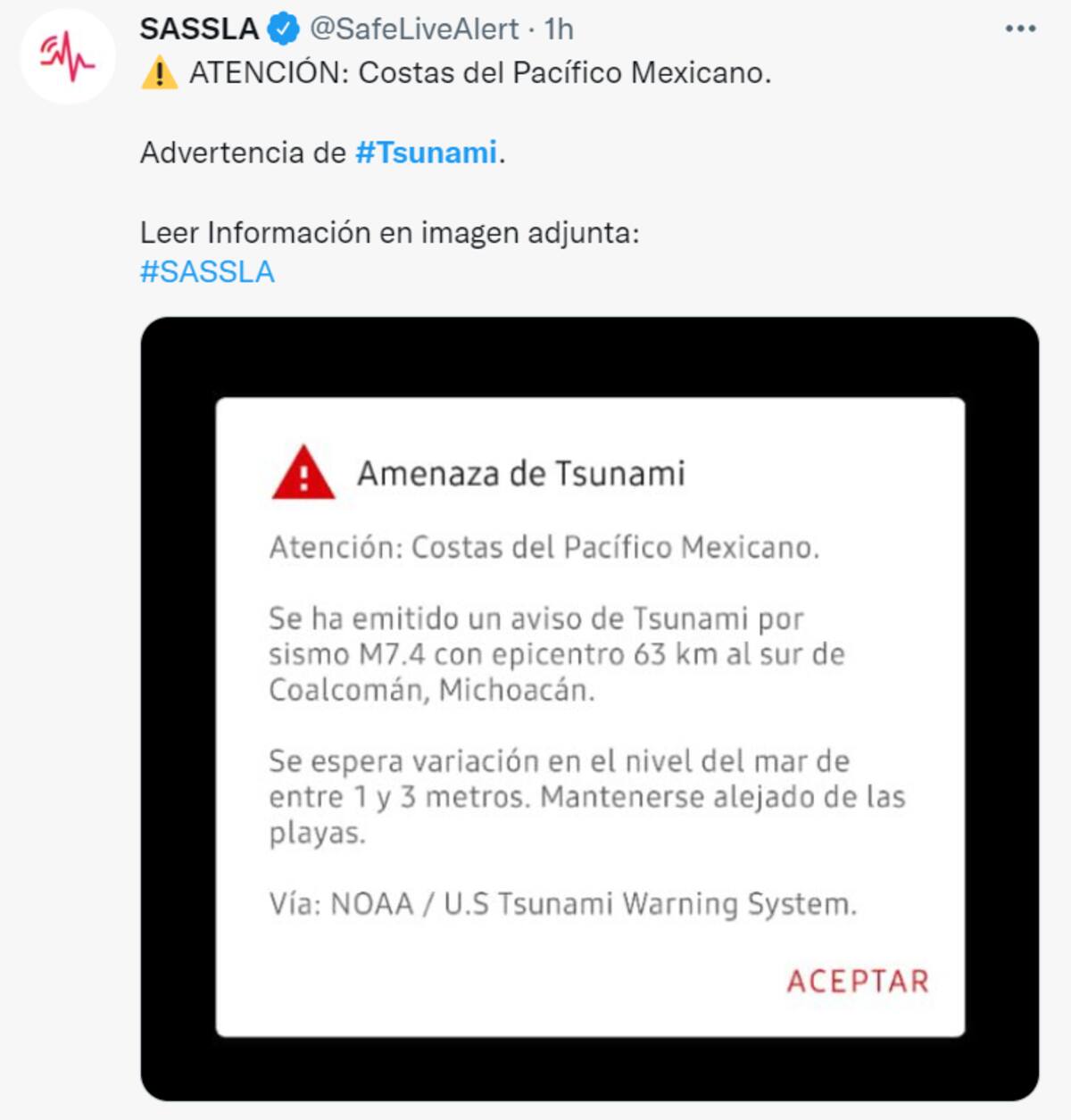Screen dimensions: 1071x1120
Task: Open the #Tsunami hashtag
Action: click(x=426, y=153)
